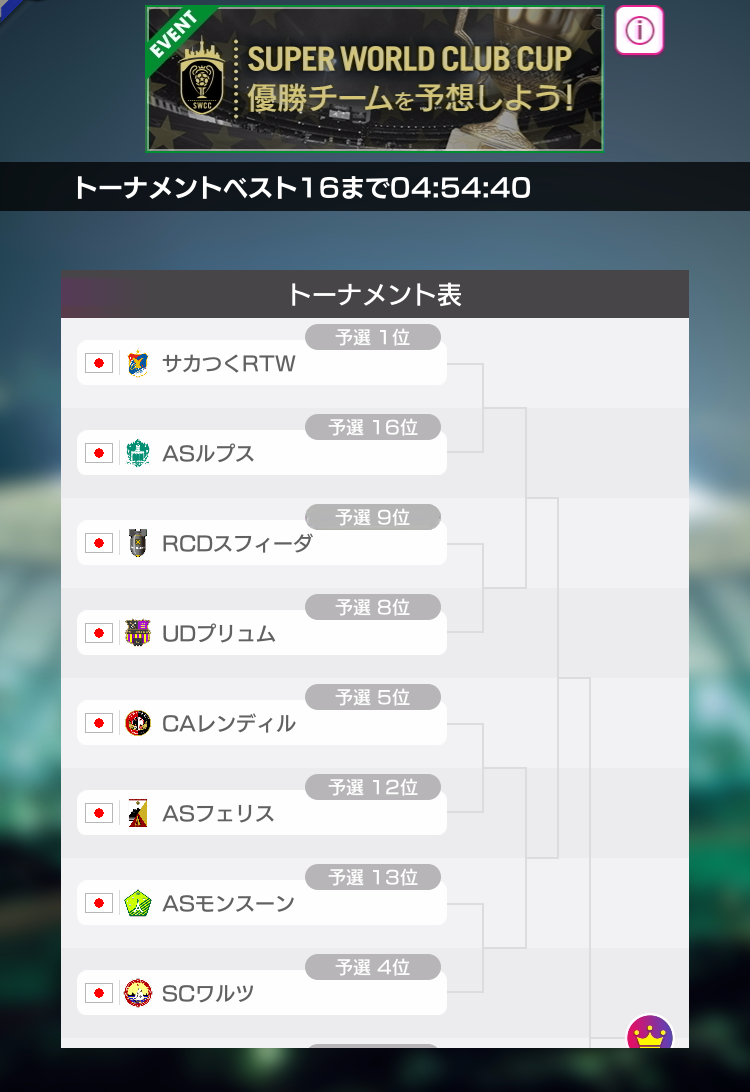Image resolution: width=750 pixels, height=1092 pixels.
Task: Pick team UDプリュム
Action: tap(261, 633)
